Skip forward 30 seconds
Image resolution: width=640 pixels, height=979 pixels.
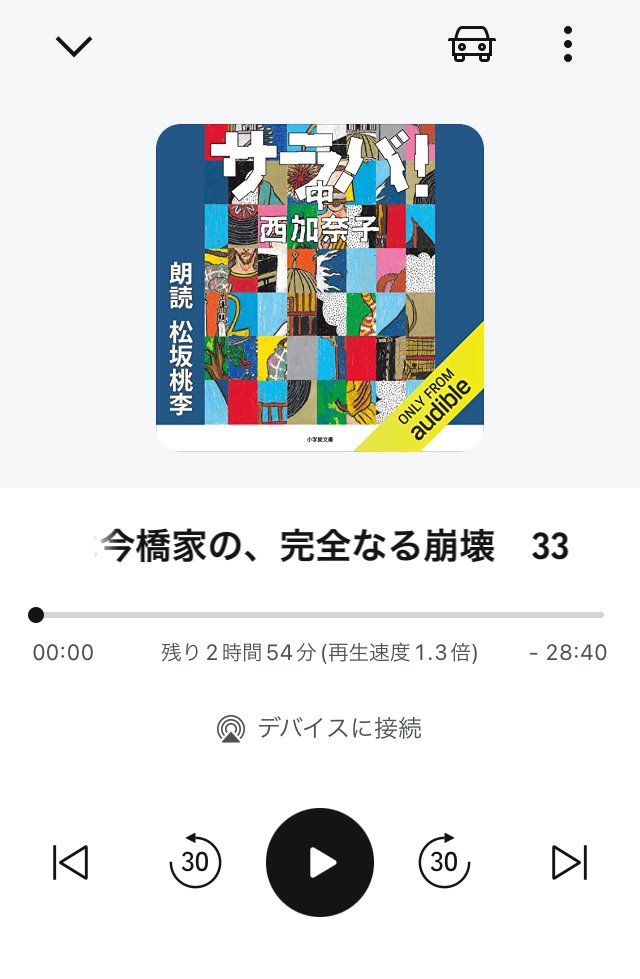(444, 861)
